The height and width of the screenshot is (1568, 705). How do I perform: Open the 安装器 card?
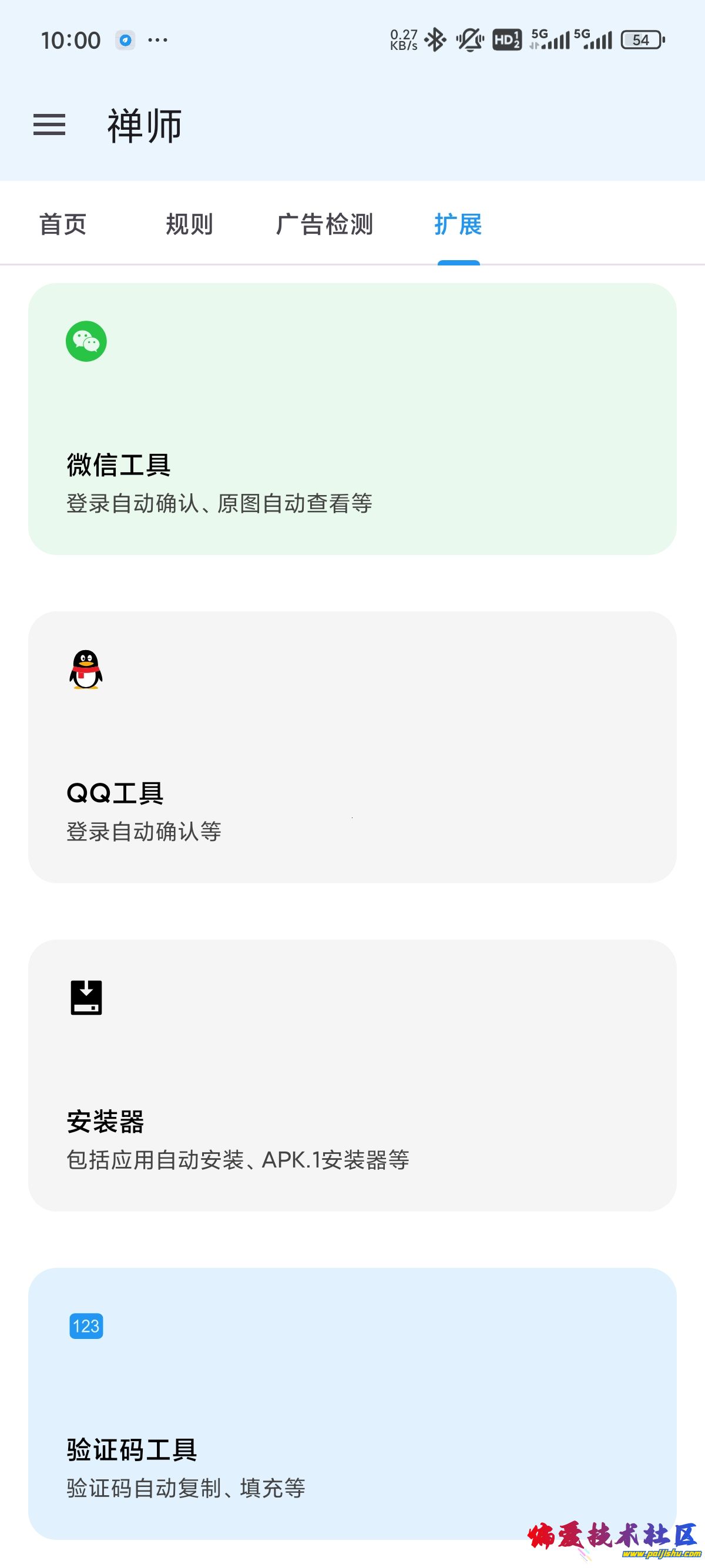point(352,1075)
